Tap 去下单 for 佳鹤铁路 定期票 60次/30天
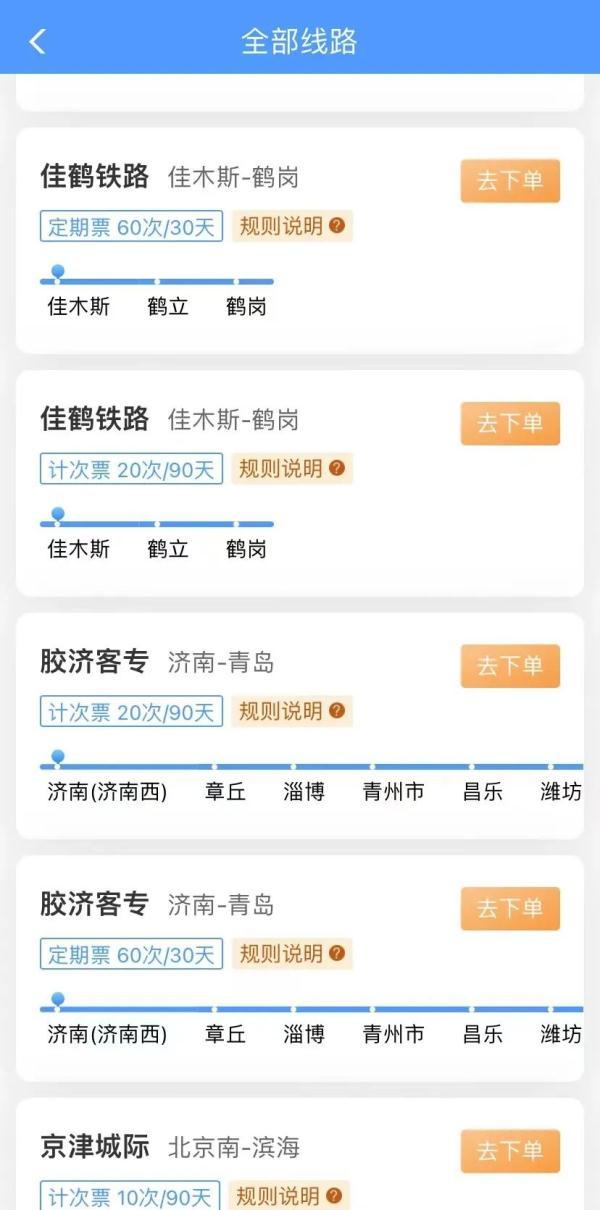The width and height of the screenshot is (600, 1210). pos(510,181)
